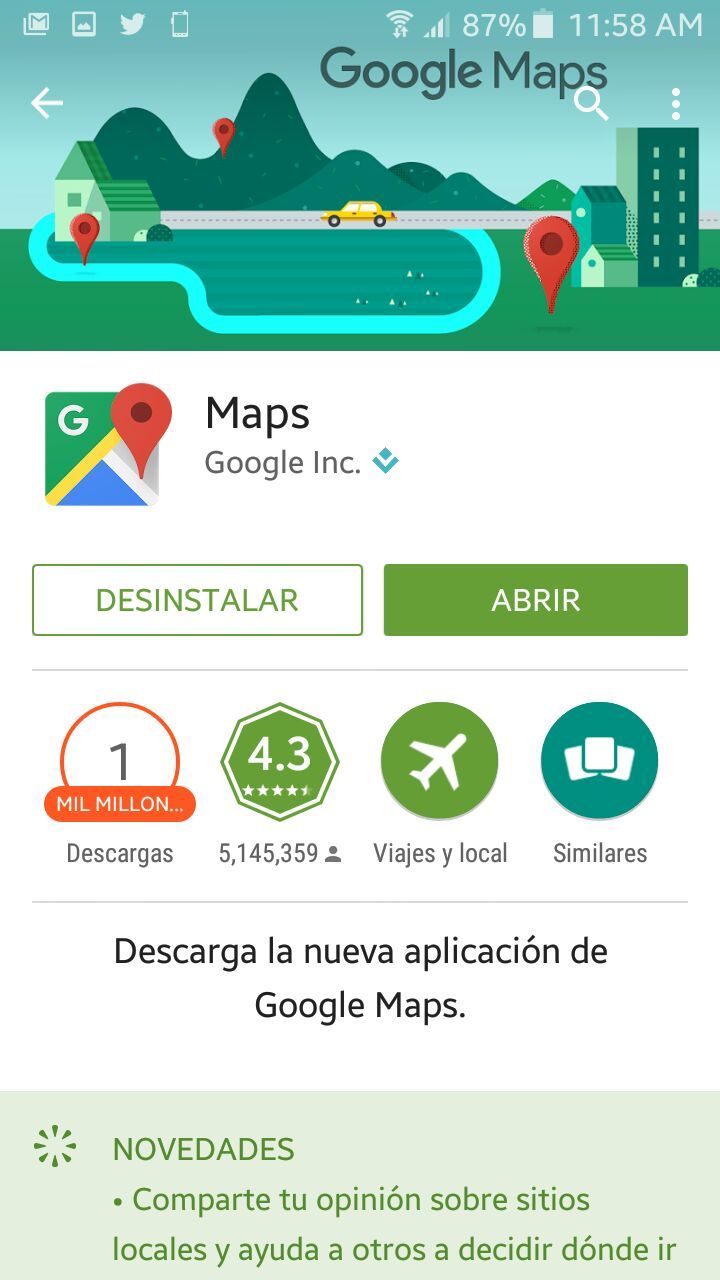Show Similares apps
Screen dimensions: 720x1280
tap(599, 762)
